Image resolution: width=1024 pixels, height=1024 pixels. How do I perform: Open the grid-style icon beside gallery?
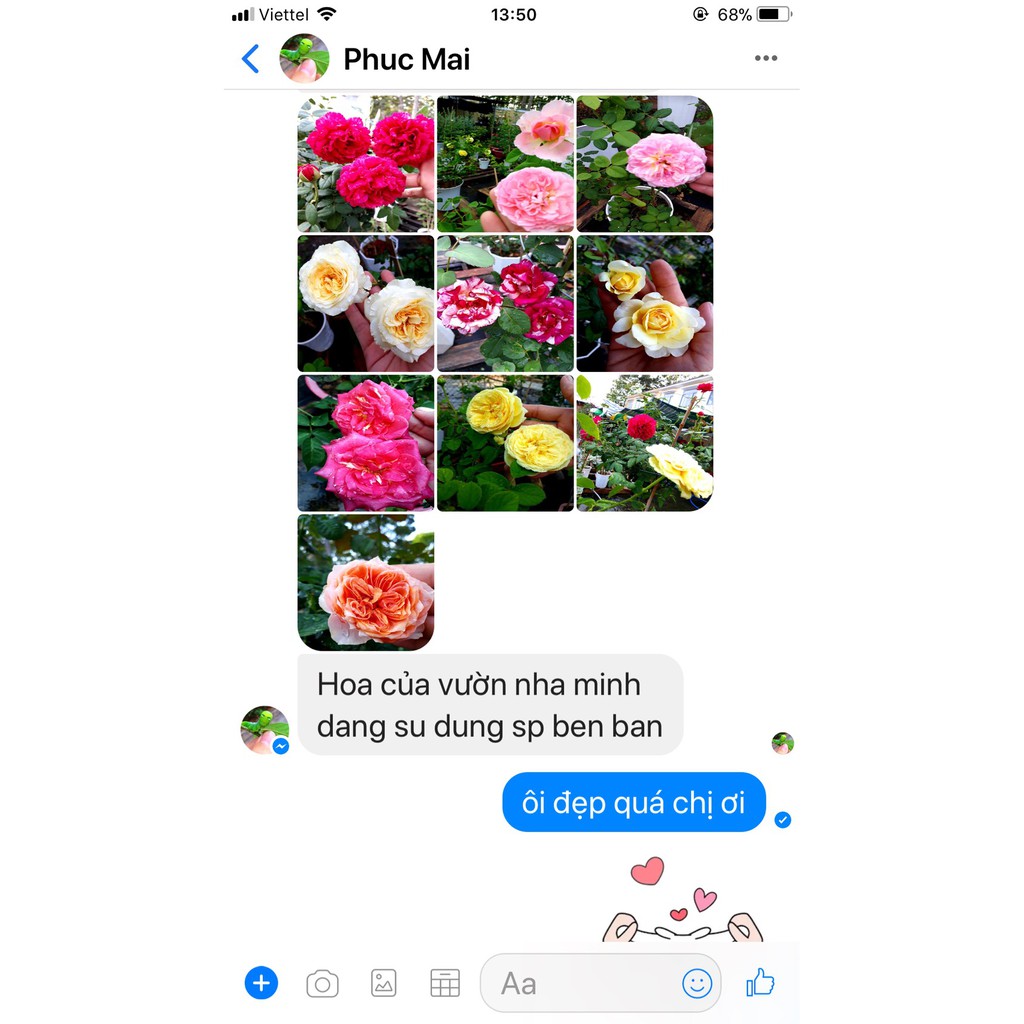point(445,983)
